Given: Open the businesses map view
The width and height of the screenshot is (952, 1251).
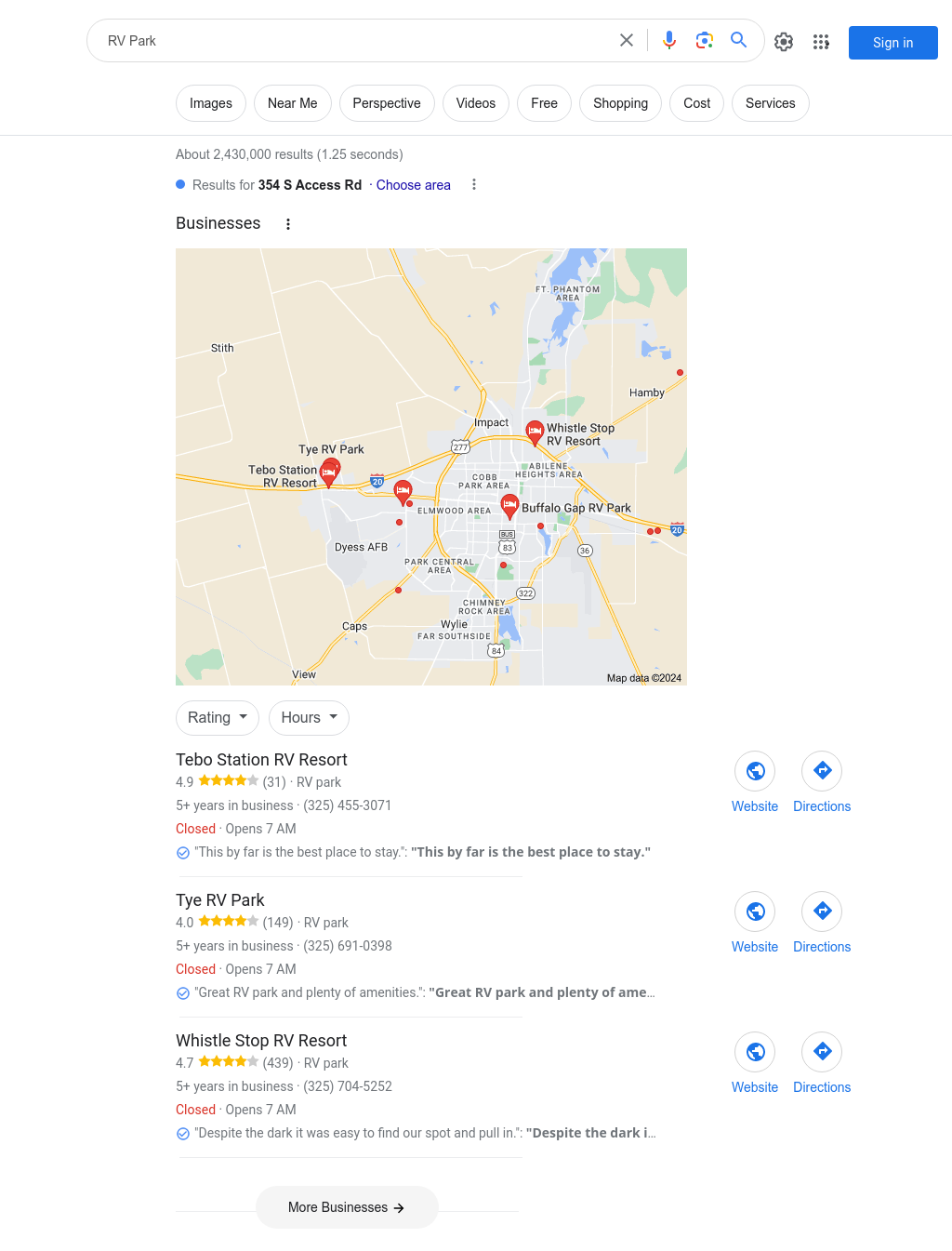Looking at the screenshot, I should click(x=431, y=467).
